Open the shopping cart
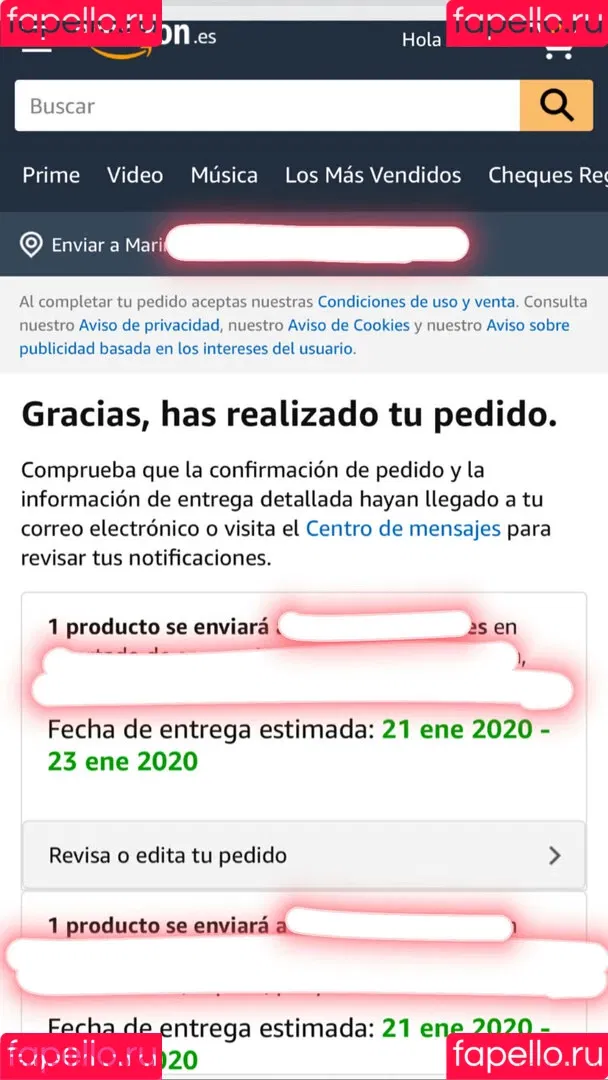The width and height of the screenshot is (608, 1080). [556, 46]
